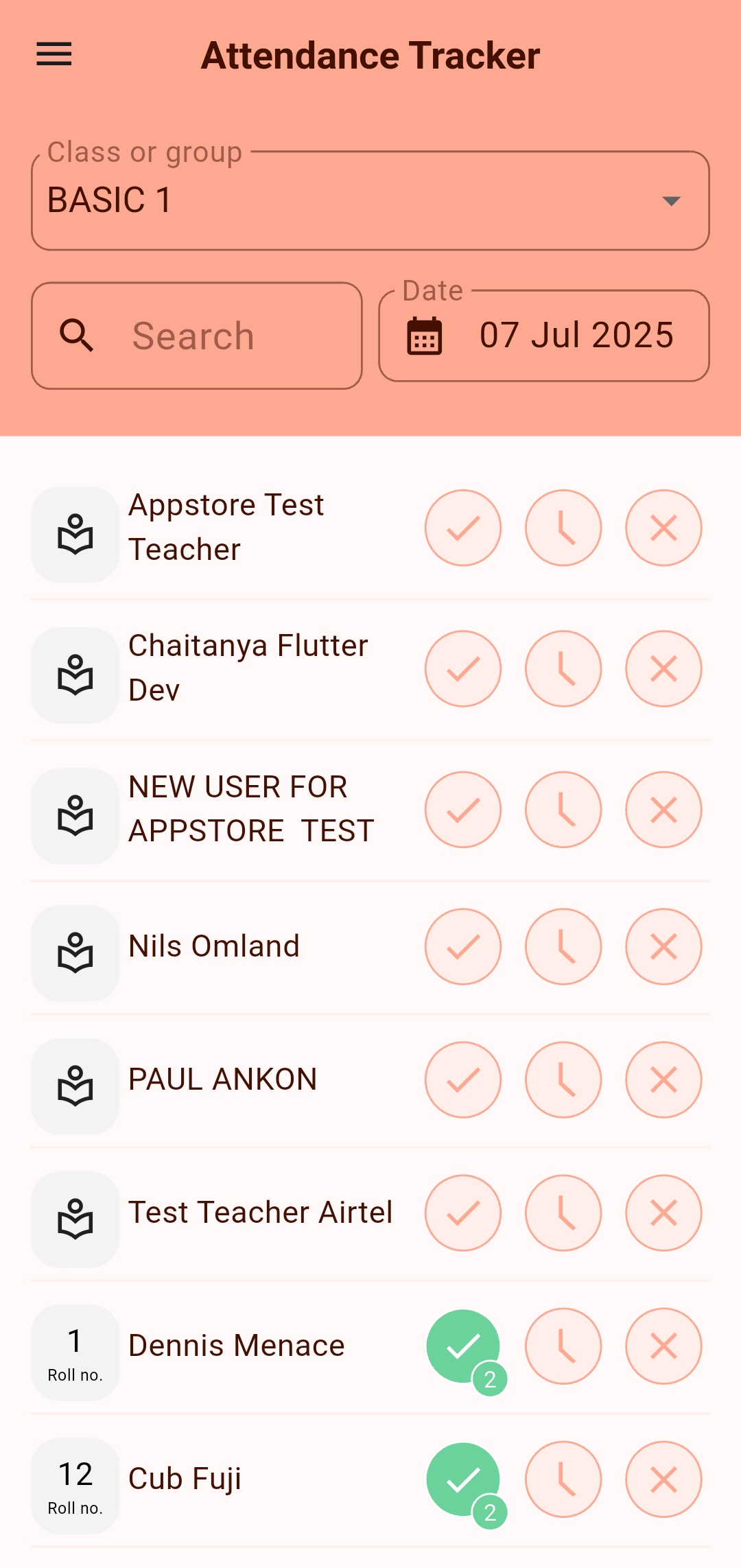The image size is (741, 1568).
Task: Mark PAUL ANKON as late
Action: [563, 1079]
